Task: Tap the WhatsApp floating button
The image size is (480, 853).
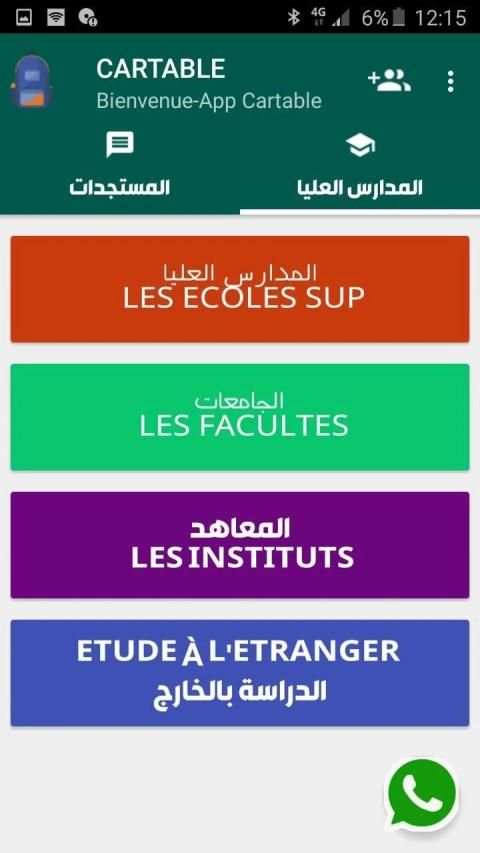Action: (422, 795)
